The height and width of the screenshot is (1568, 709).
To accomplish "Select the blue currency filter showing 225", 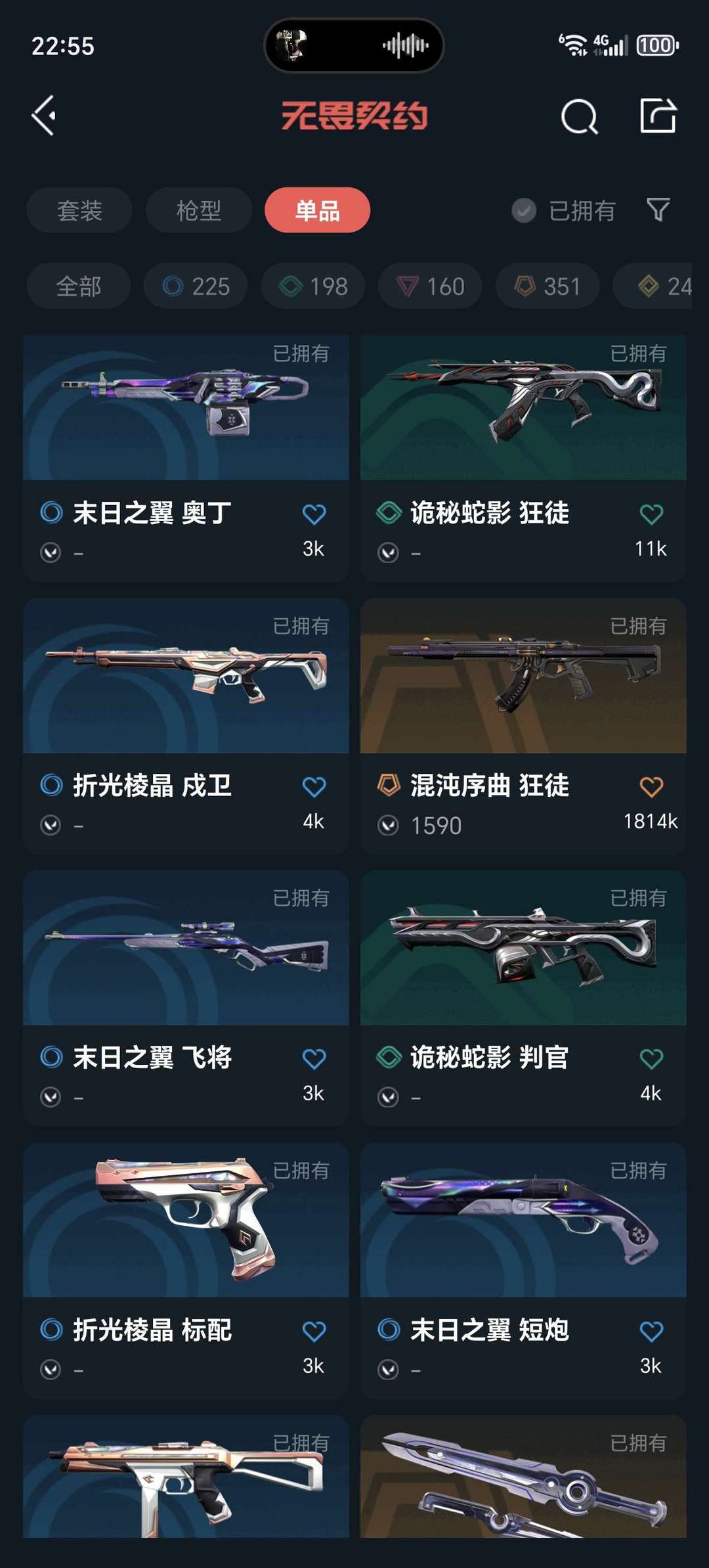I will click(x=195, y=286).
